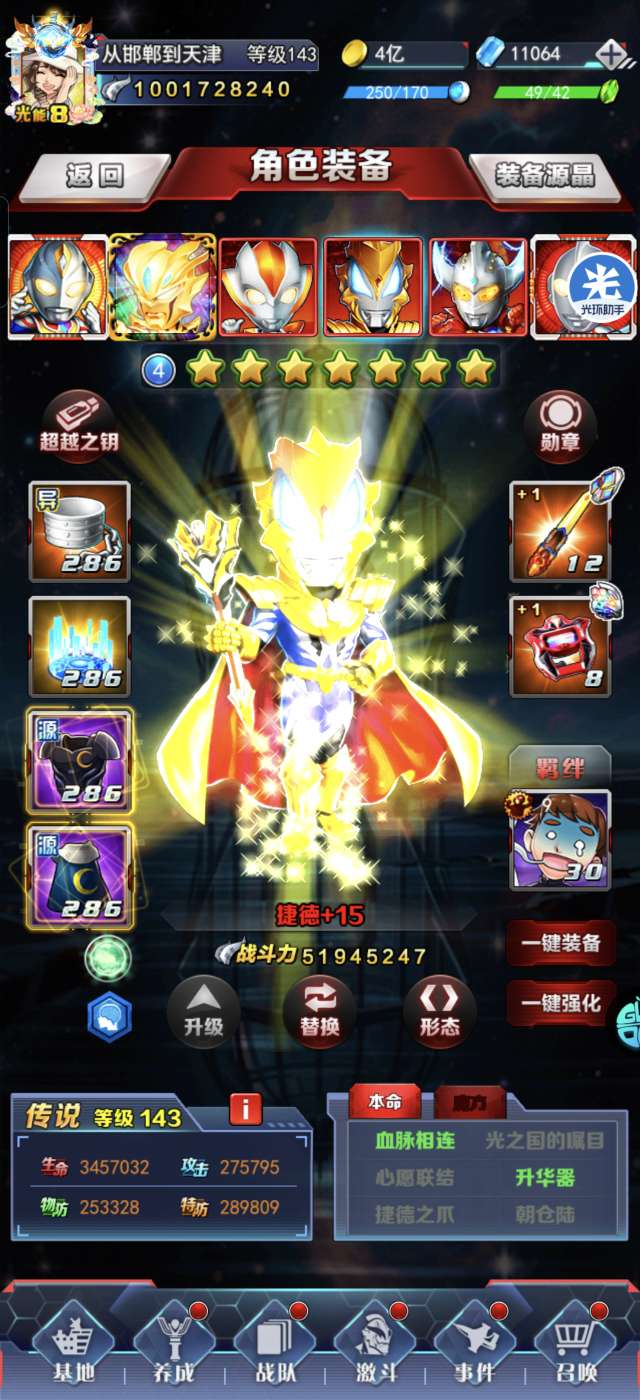Switch to the 本命 tab

pyautogui.click(x=385, y=1102)
